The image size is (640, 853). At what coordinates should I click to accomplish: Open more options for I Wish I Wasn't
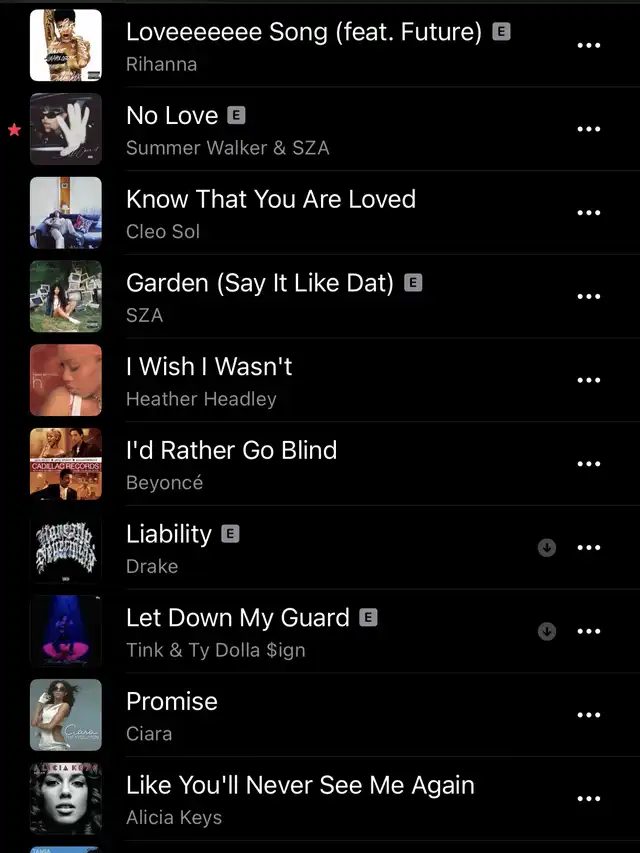(x=589, y=380)
